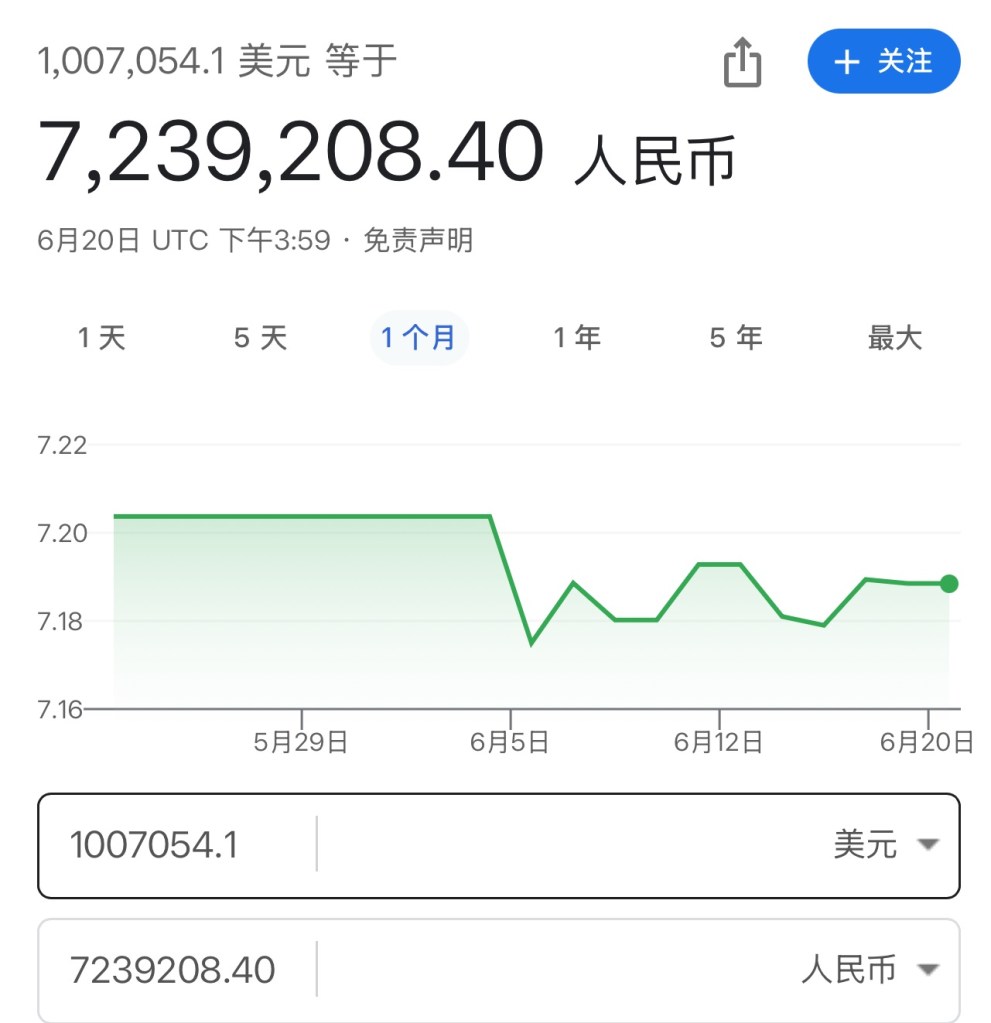Open the 免责声明 disclaimer link
Screen dimensions: 991x1023
(418, 240)
